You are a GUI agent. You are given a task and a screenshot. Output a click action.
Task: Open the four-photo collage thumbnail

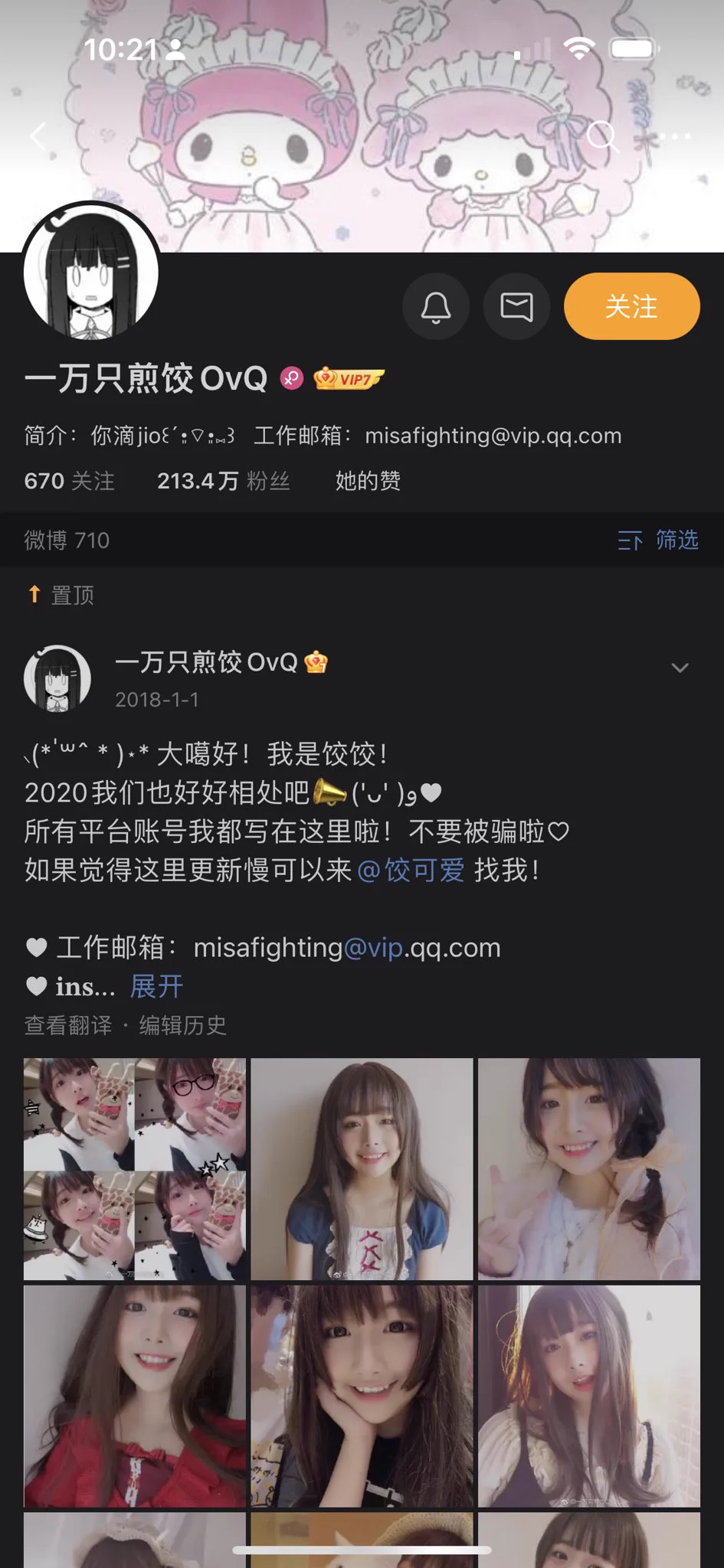(x=135, y=1168)
